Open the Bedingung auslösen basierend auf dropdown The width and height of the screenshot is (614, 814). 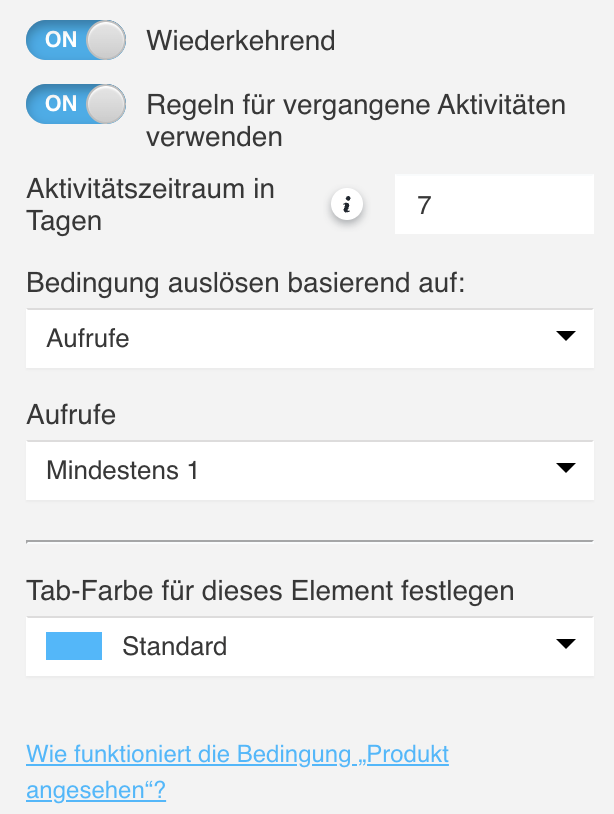(x=309, y=338)
